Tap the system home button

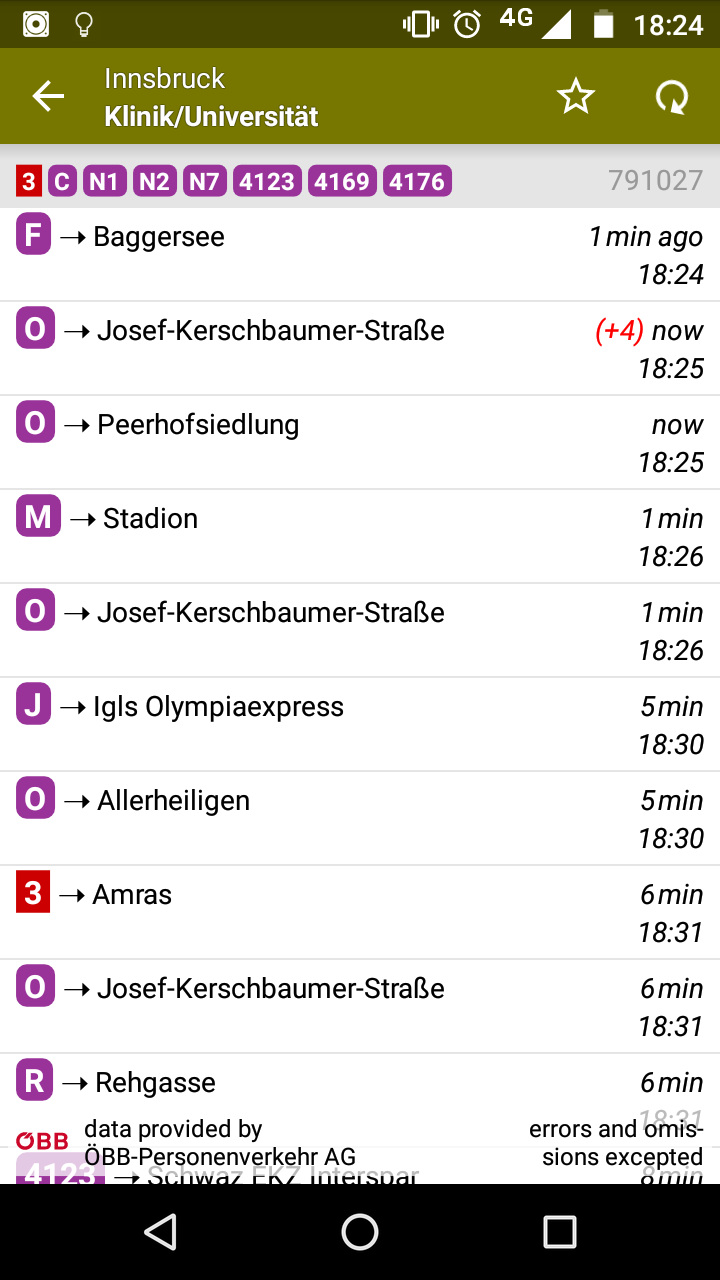tap(360, 1232)
